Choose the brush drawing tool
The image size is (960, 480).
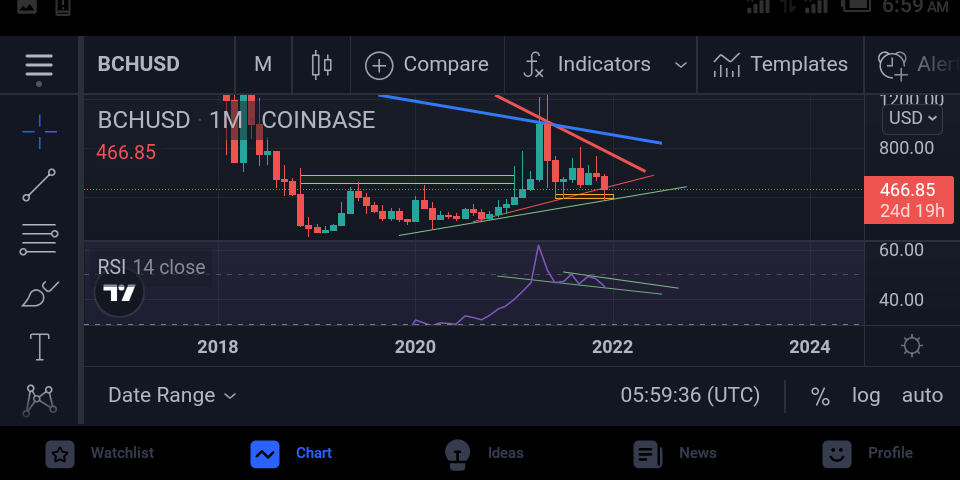[39, 294]
